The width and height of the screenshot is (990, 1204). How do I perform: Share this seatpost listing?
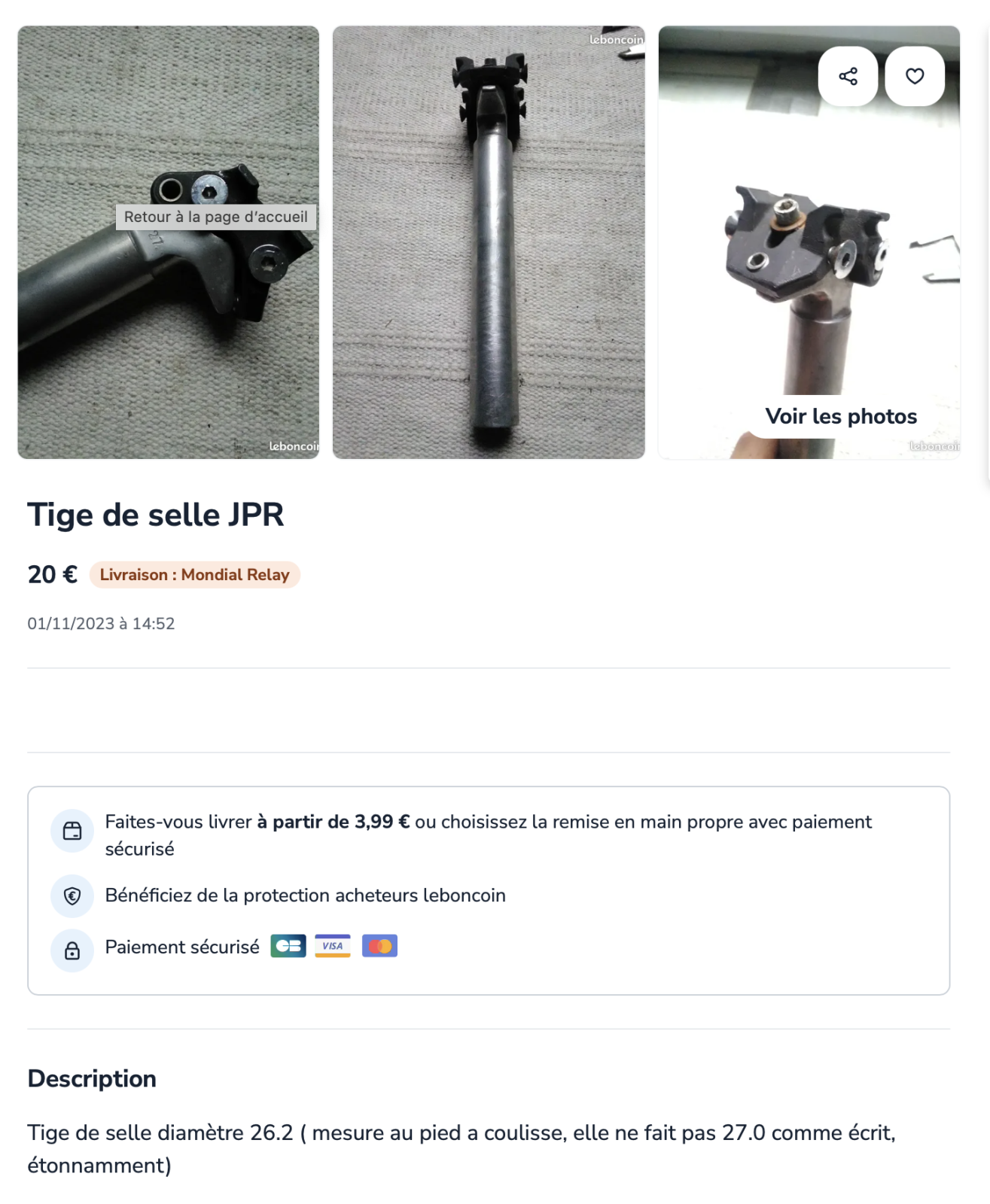(x=848, y=76)
